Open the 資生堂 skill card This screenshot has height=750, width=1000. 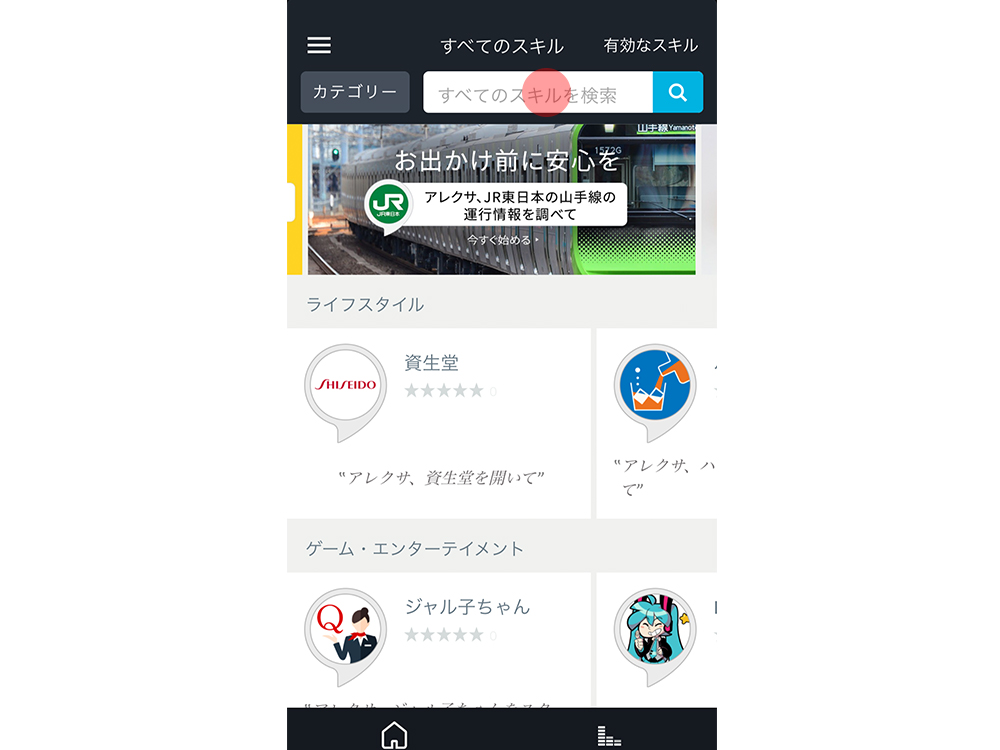(x=438, y=422)
